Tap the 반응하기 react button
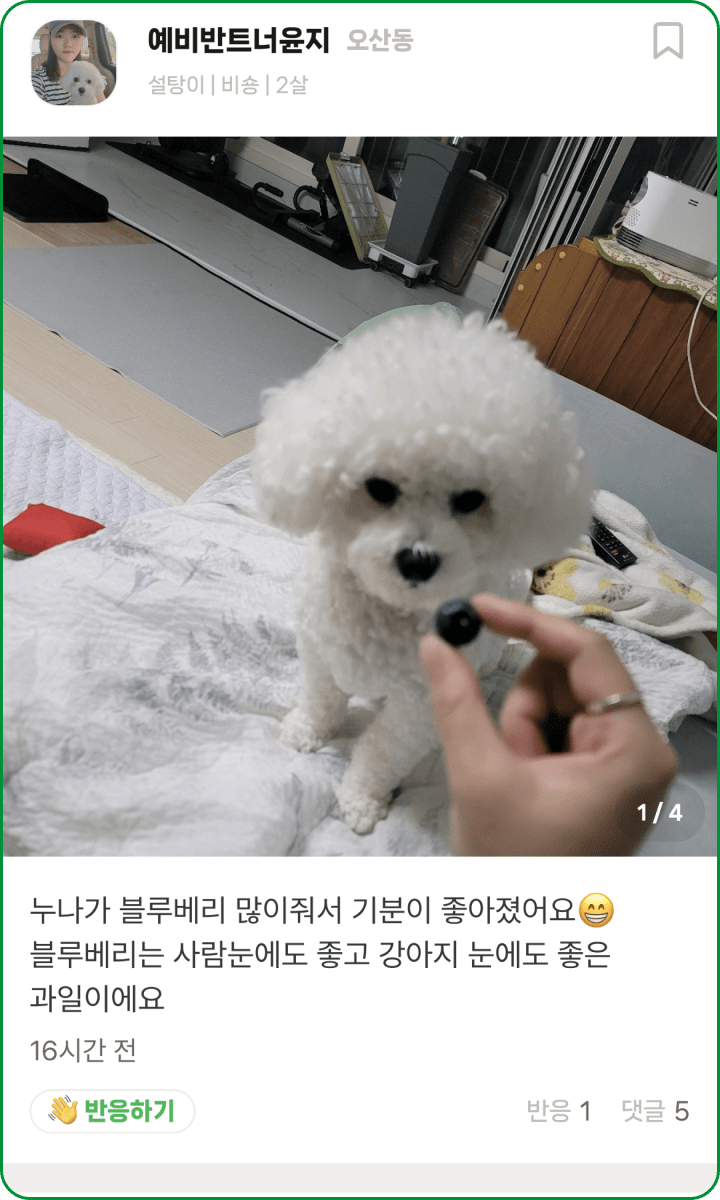 tap(112, 1111)
